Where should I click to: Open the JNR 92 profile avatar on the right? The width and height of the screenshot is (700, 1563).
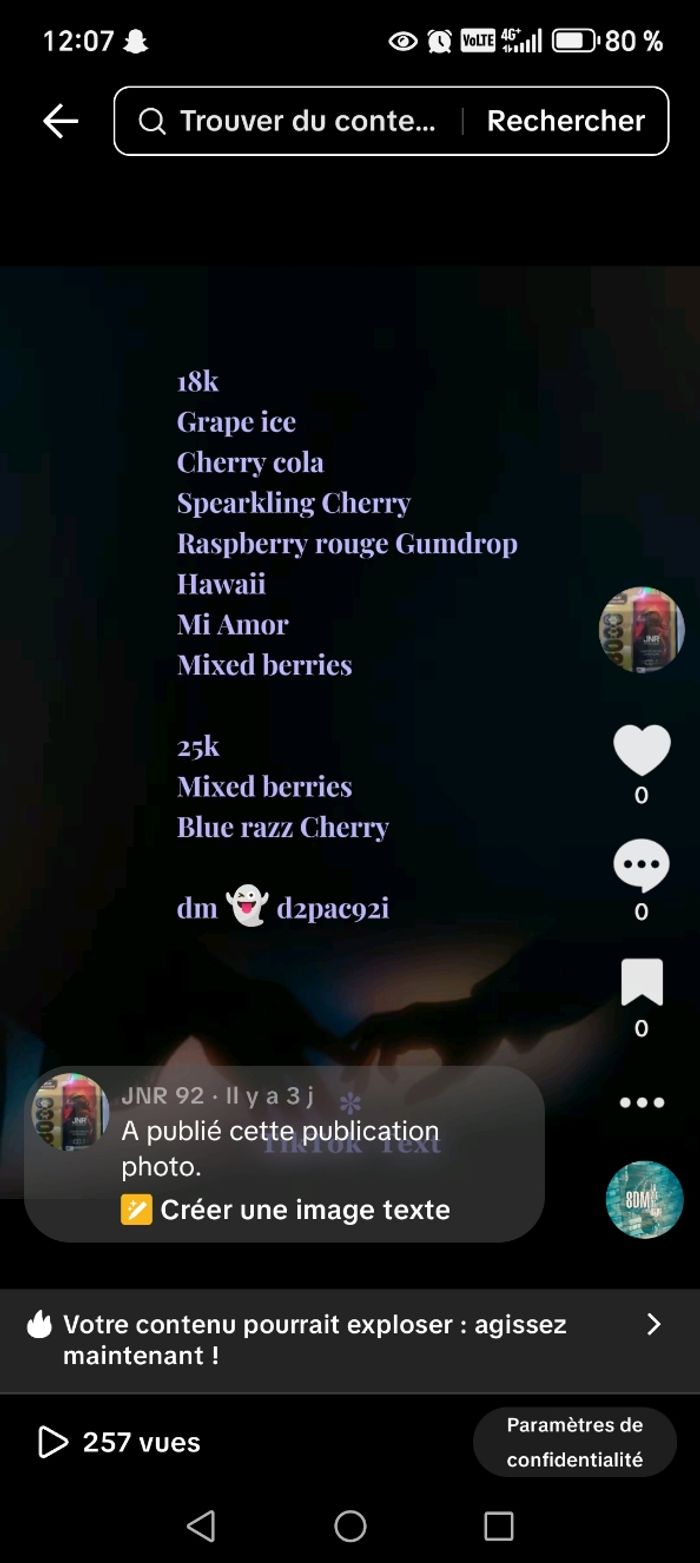[x=641, y=629]
